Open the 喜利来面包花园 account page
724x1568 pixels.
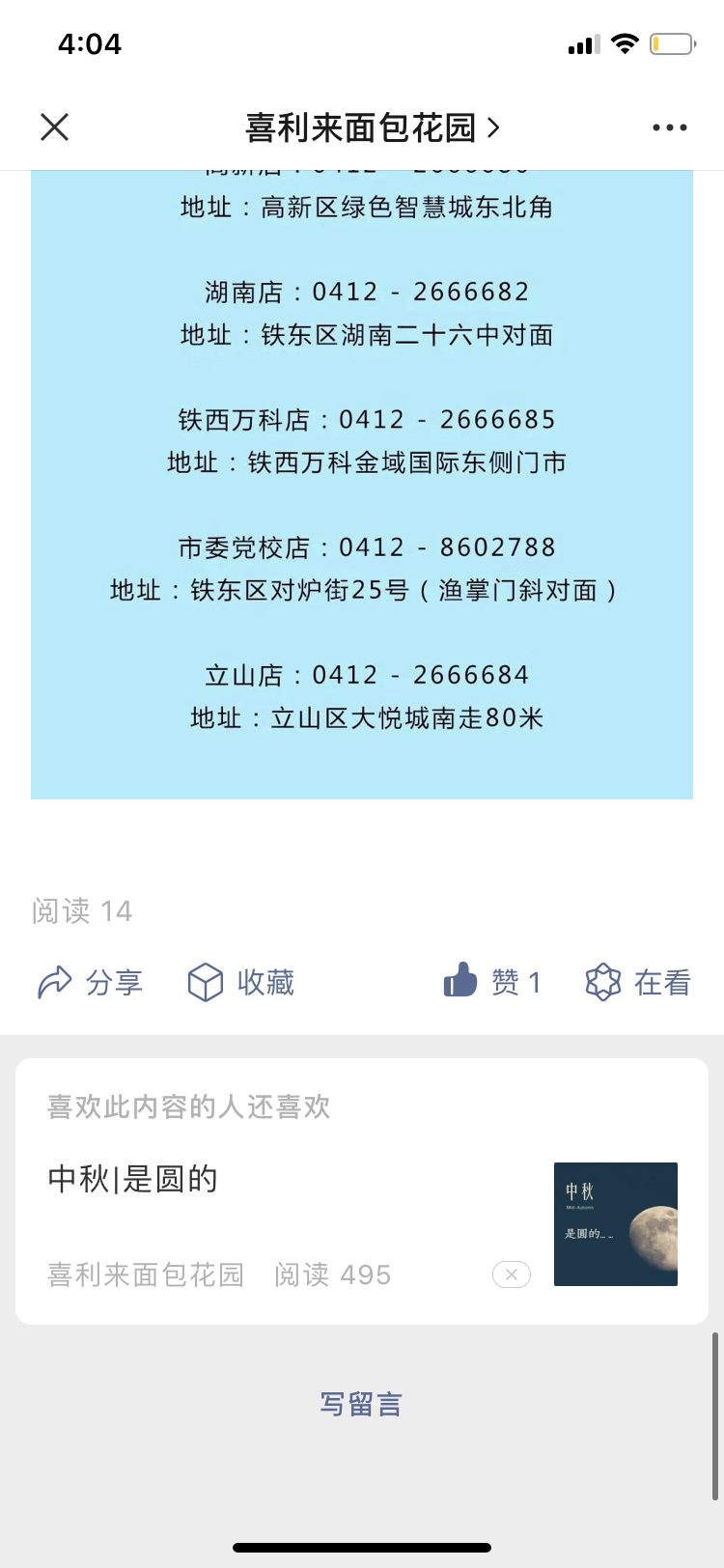click(x=373, y=127)
